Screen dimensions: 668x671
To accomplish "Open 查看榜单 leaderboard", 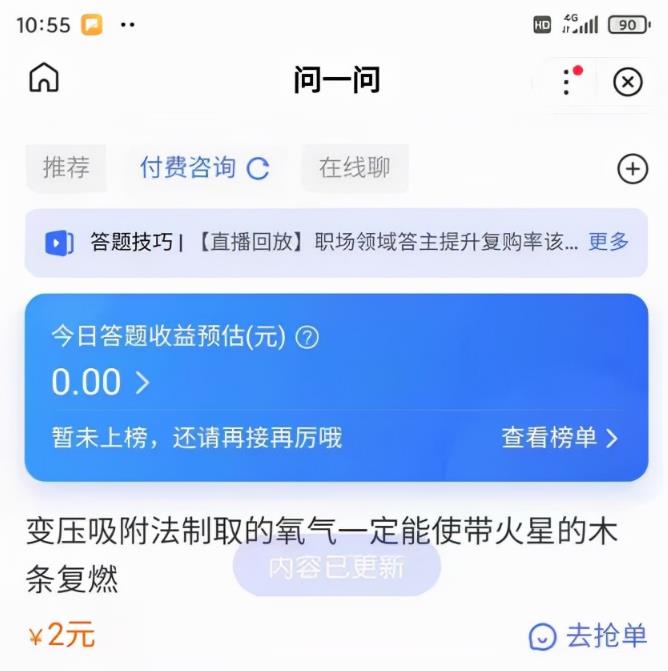I will tap(559, 437).
